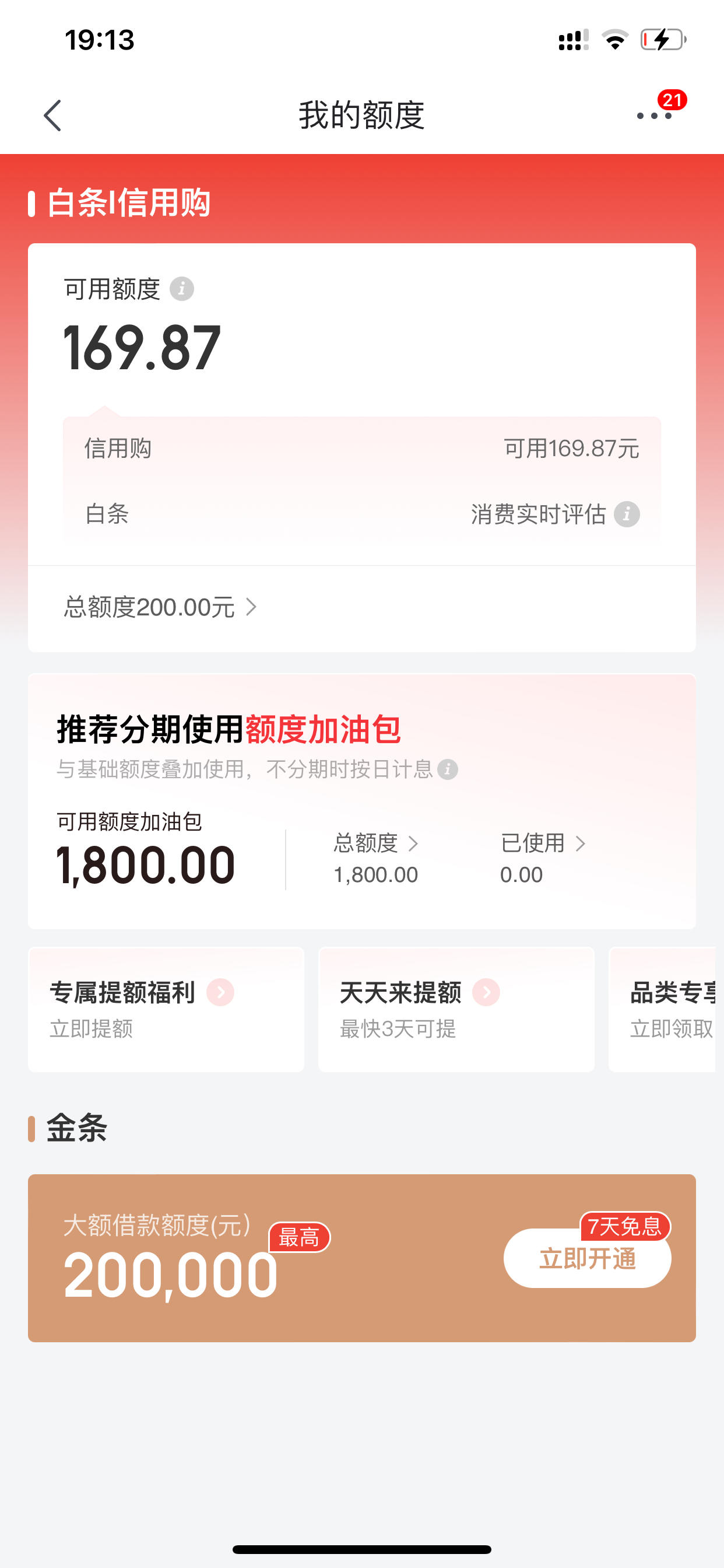The width and height of the screenshot is (724, 1568).
Task: Go back using the top-left arrow
Action: click(x=53, y=116)
